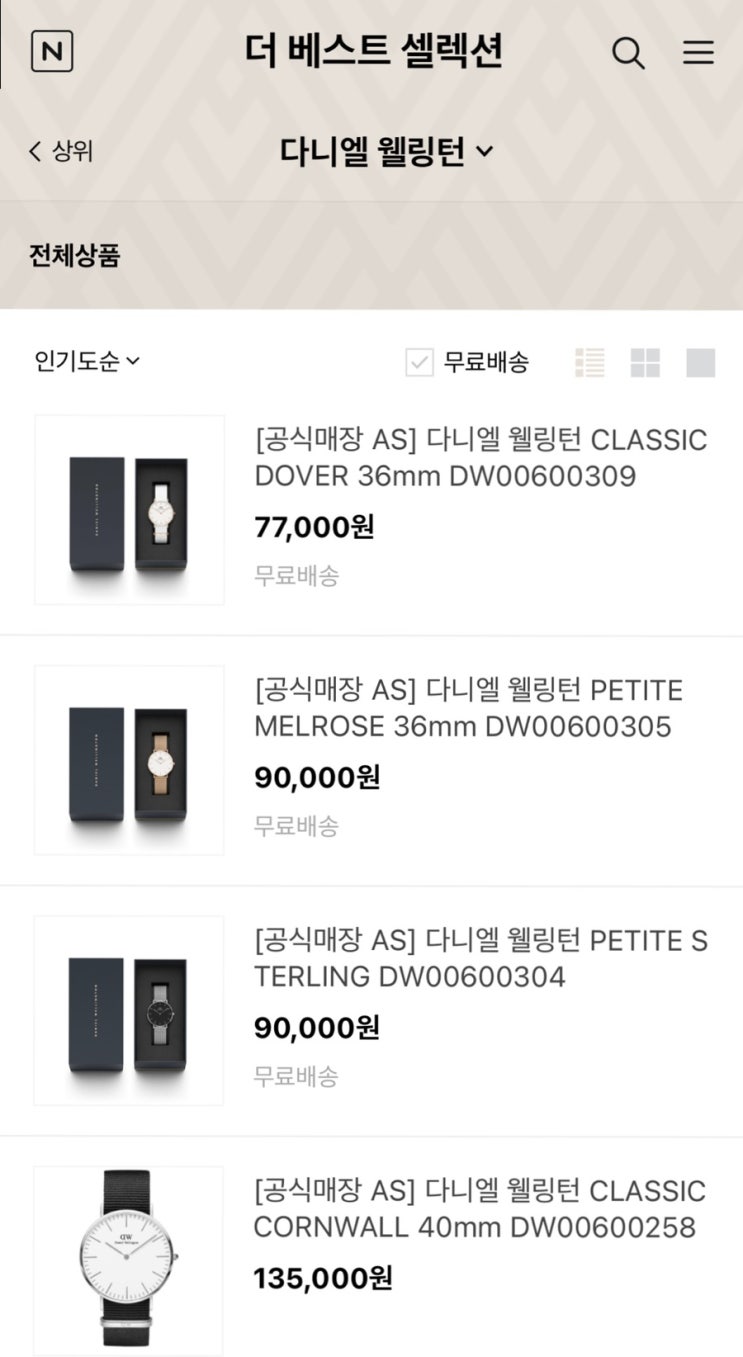
Task: Expand the 다니엘 웰링턴 brand dropdown
Action: point(386,152)
